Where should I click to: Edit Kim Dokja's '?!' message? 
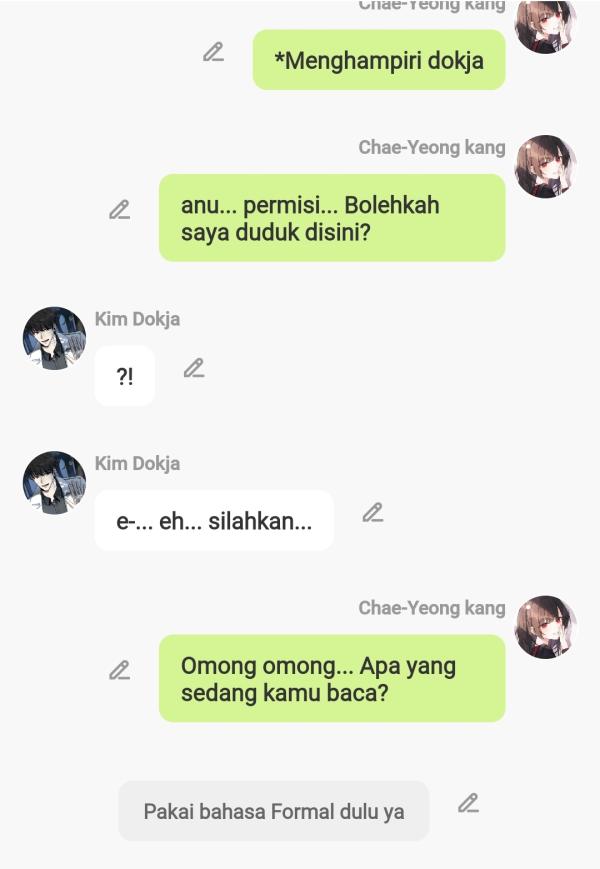pos(194,368)
